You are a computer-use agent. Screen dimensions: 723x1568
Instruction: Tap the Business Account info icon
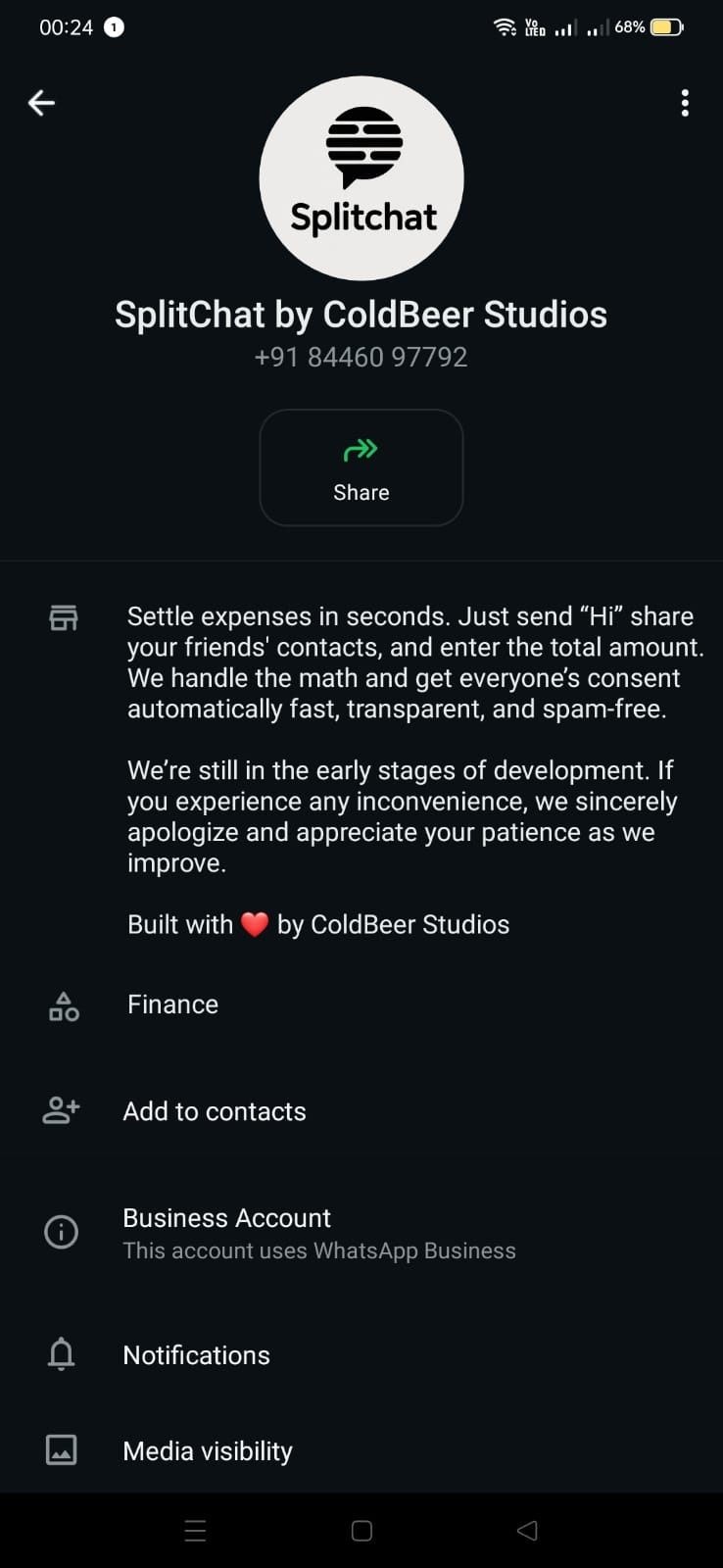pos(60,1232)
